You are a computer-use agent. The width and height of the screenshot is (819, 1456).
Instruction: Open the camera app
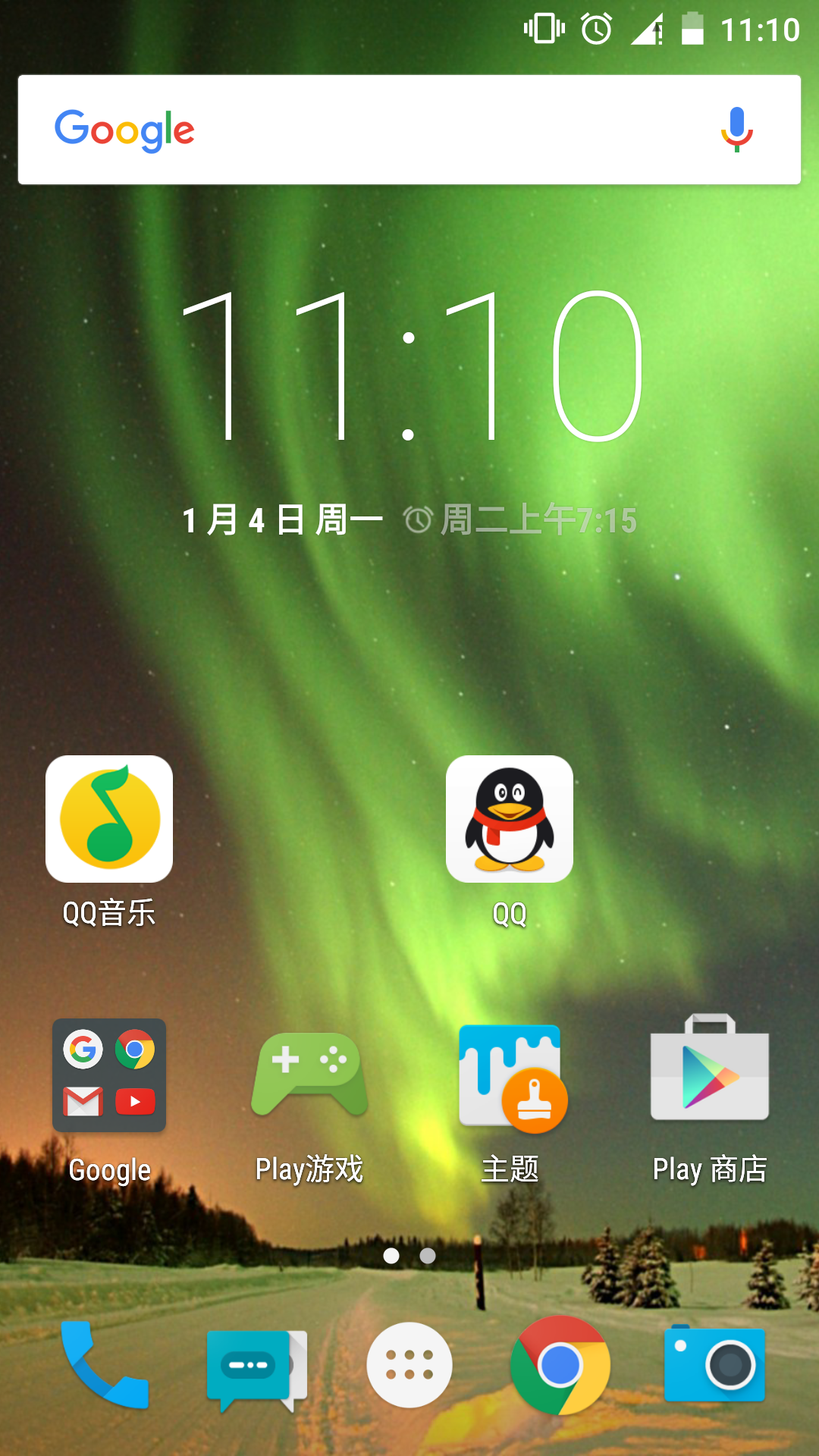pyautogui.click(x=714, y=1365)
